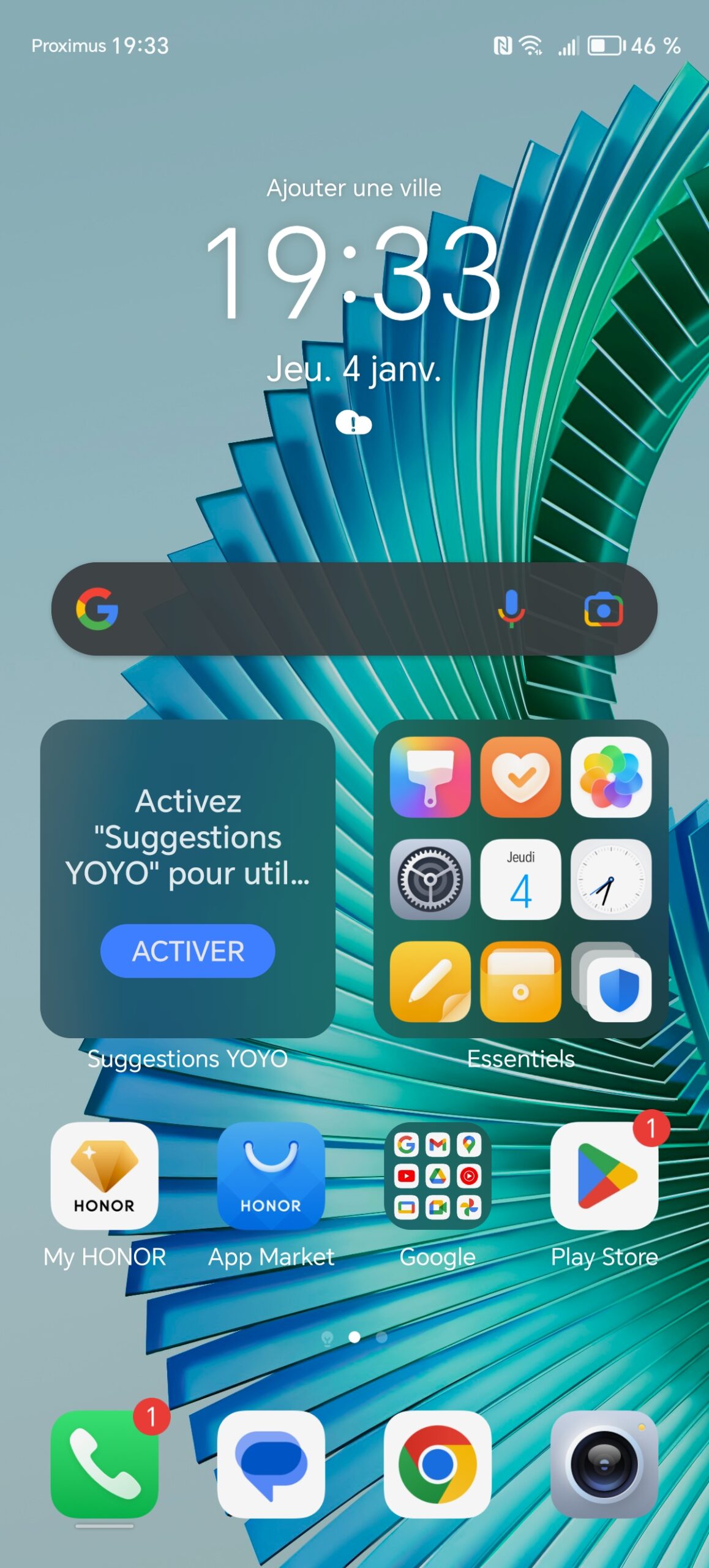Tap Ajouter une ville weather widget
The image size is (709, 1568).
click(354, 188)
